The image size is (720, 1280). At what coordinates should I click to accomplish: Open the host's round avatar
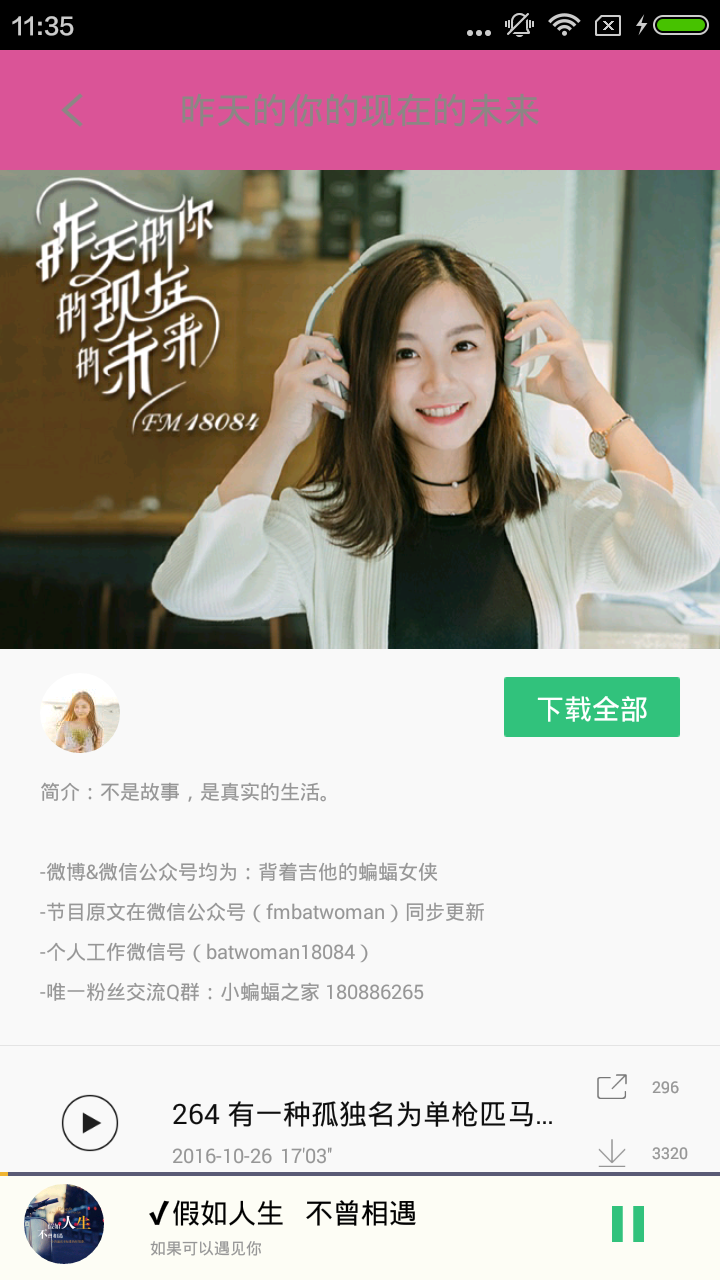point(80,713)
